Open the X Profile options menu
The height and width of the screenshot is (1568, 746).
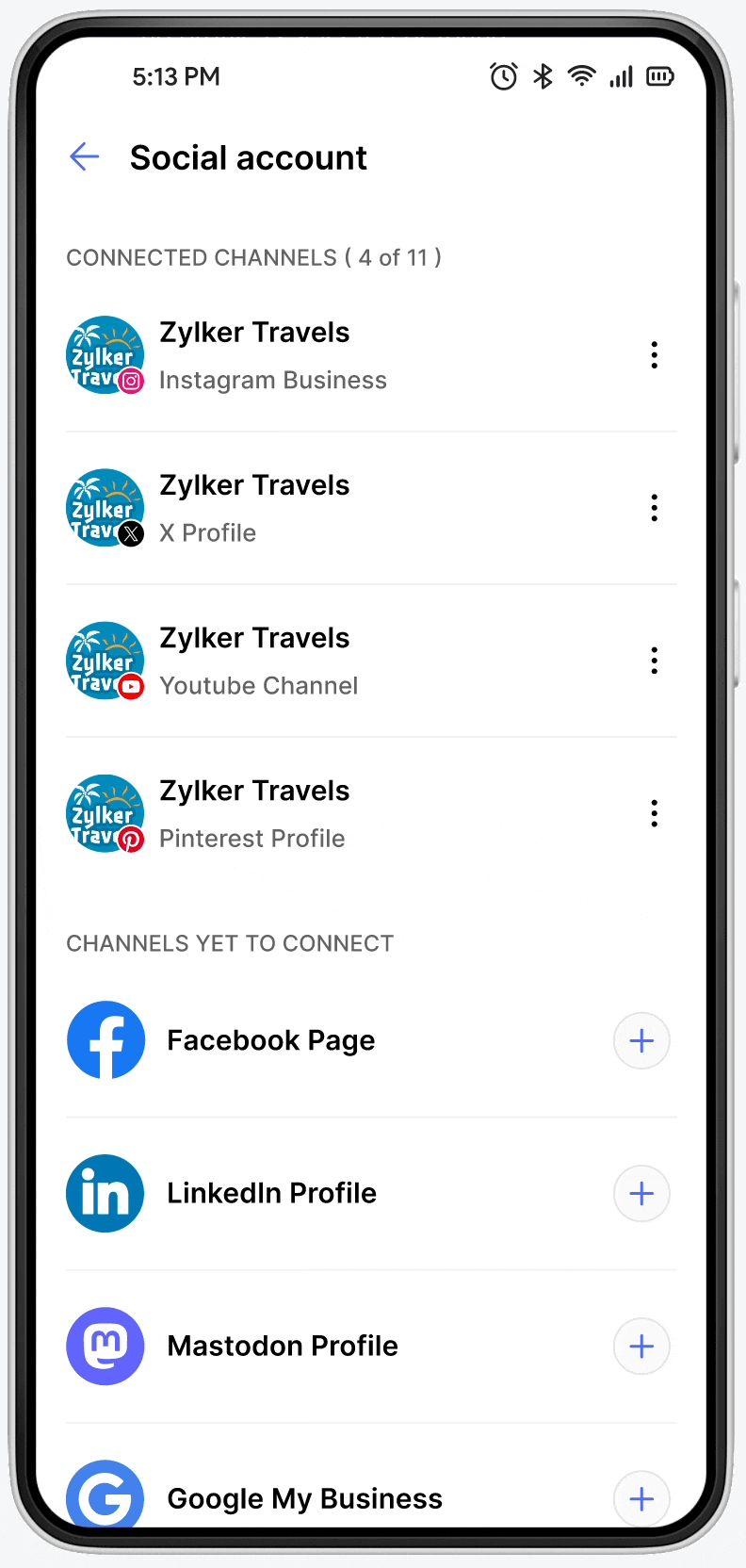654,508
